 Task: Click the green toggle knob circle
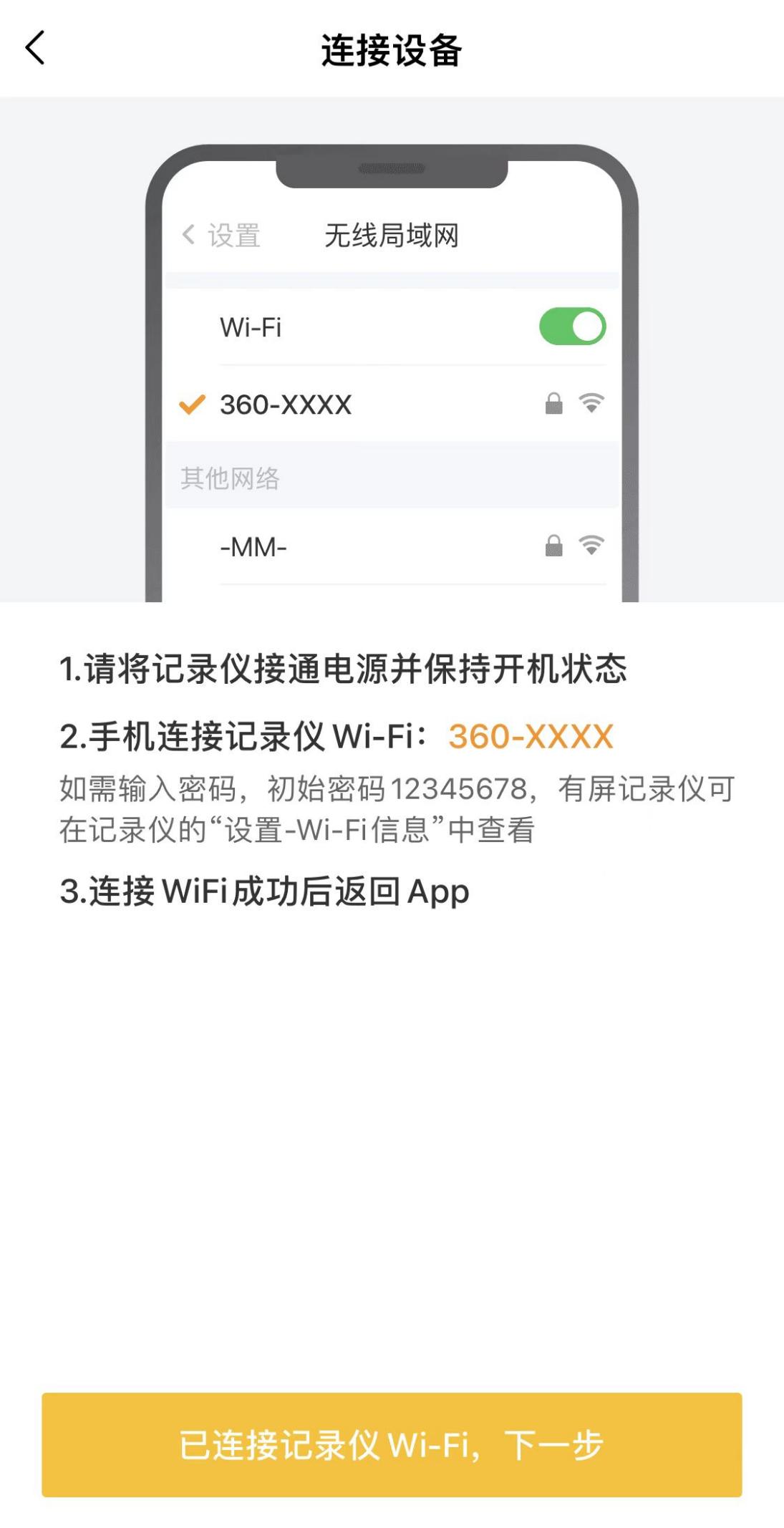[x=588, y=327]
